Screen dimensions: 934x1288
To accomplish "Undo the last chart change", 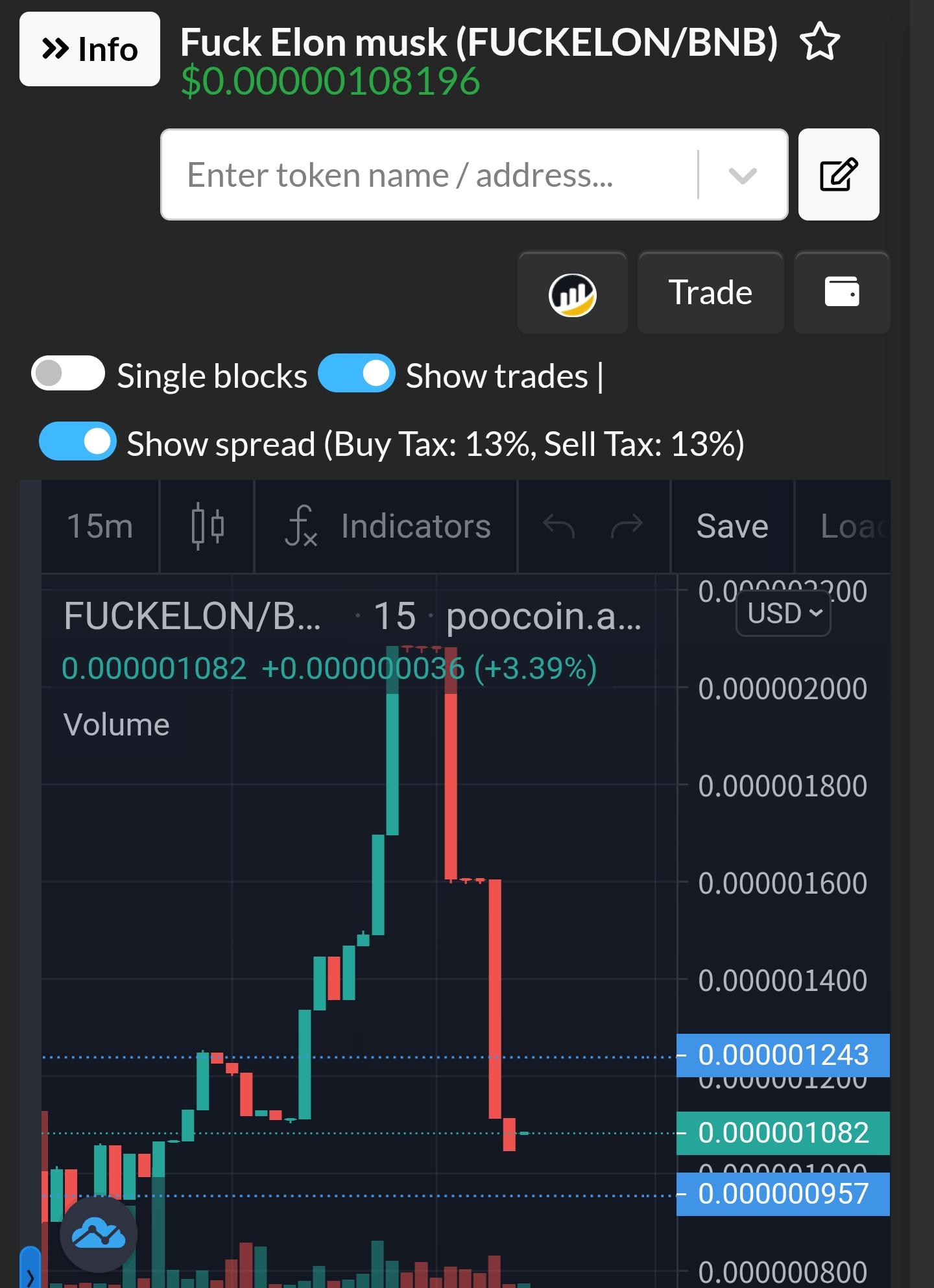I will 558,526.
